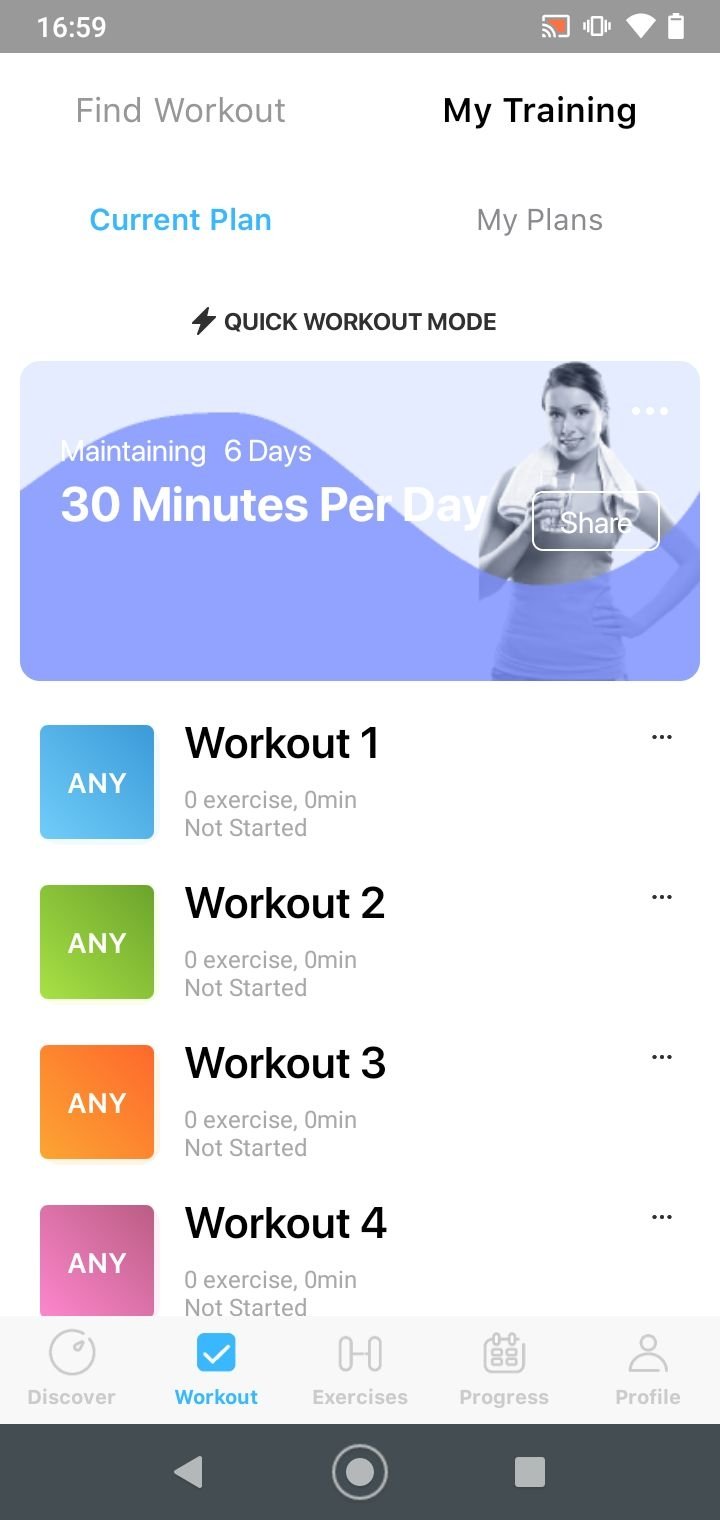Select the My Training tab
Image resolution: width=720 pixels, height=1520 pixels.
[x=540, y=110]
